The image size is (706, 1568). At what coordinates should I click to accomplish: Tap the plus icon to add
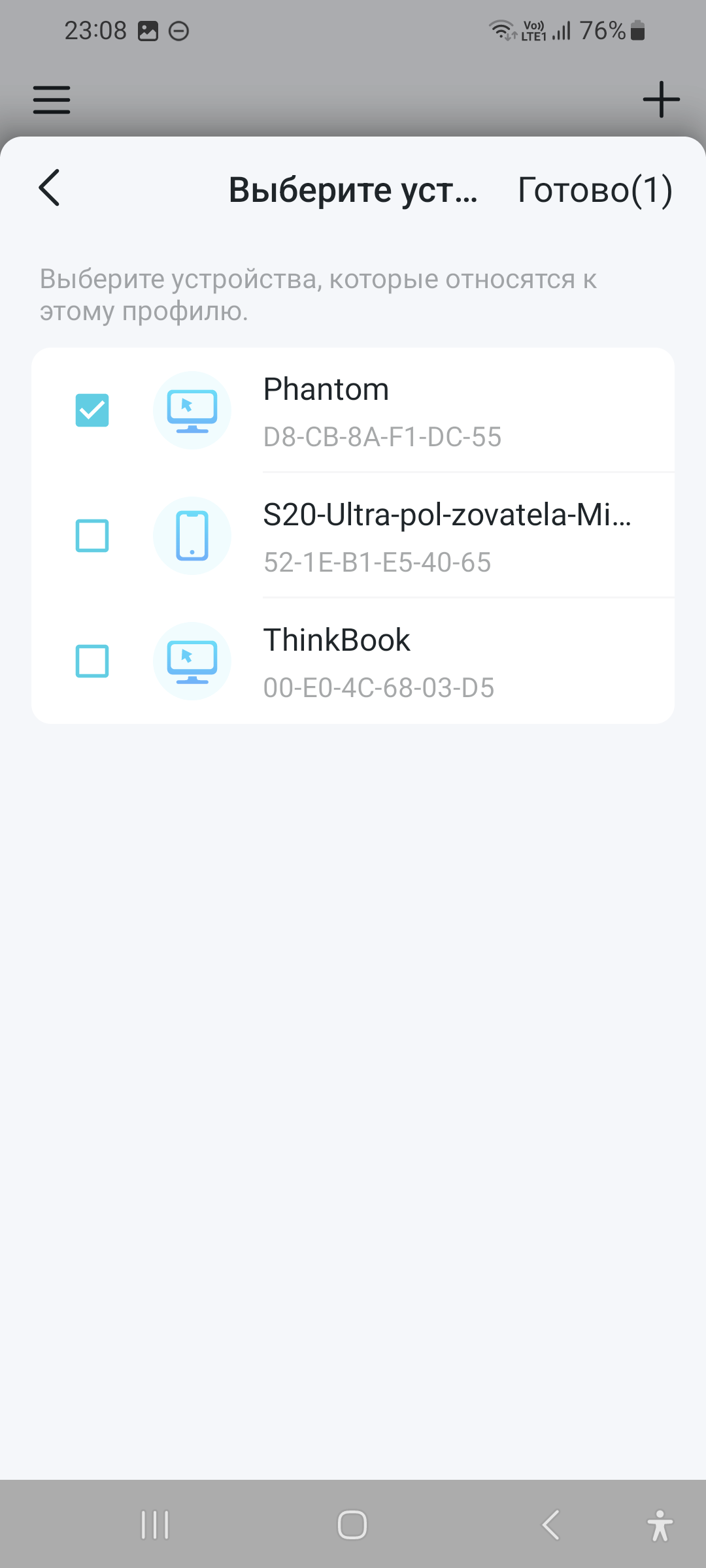tap(661, 99)
